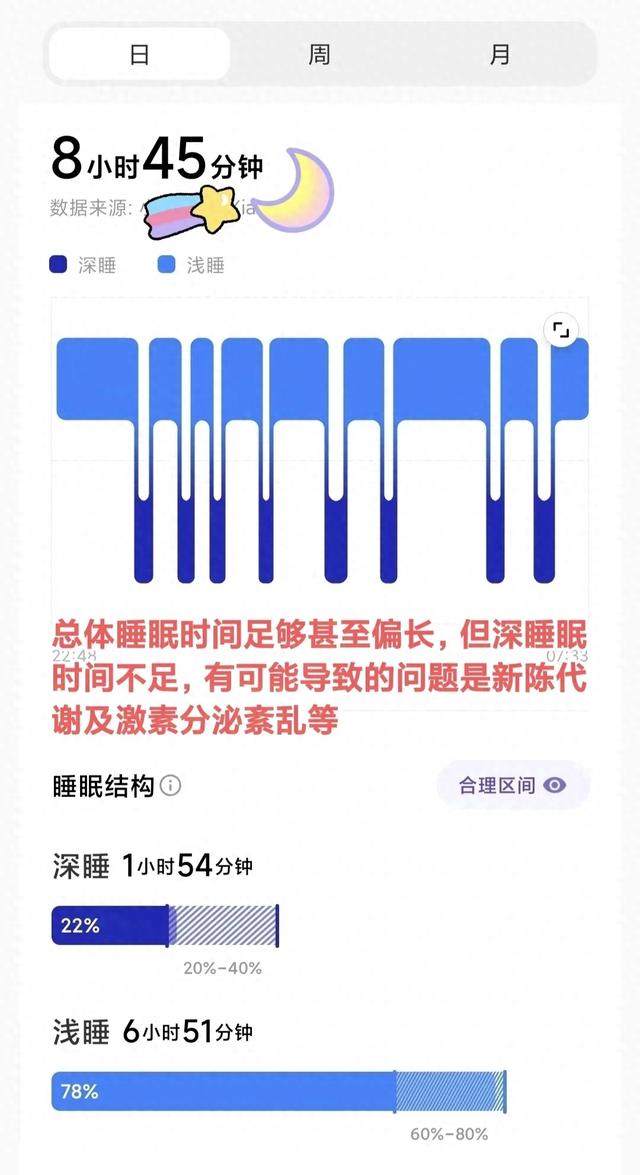640x1175 pixels.
Task: Switch to the 月 (month) tab
Action: (500, 54)
